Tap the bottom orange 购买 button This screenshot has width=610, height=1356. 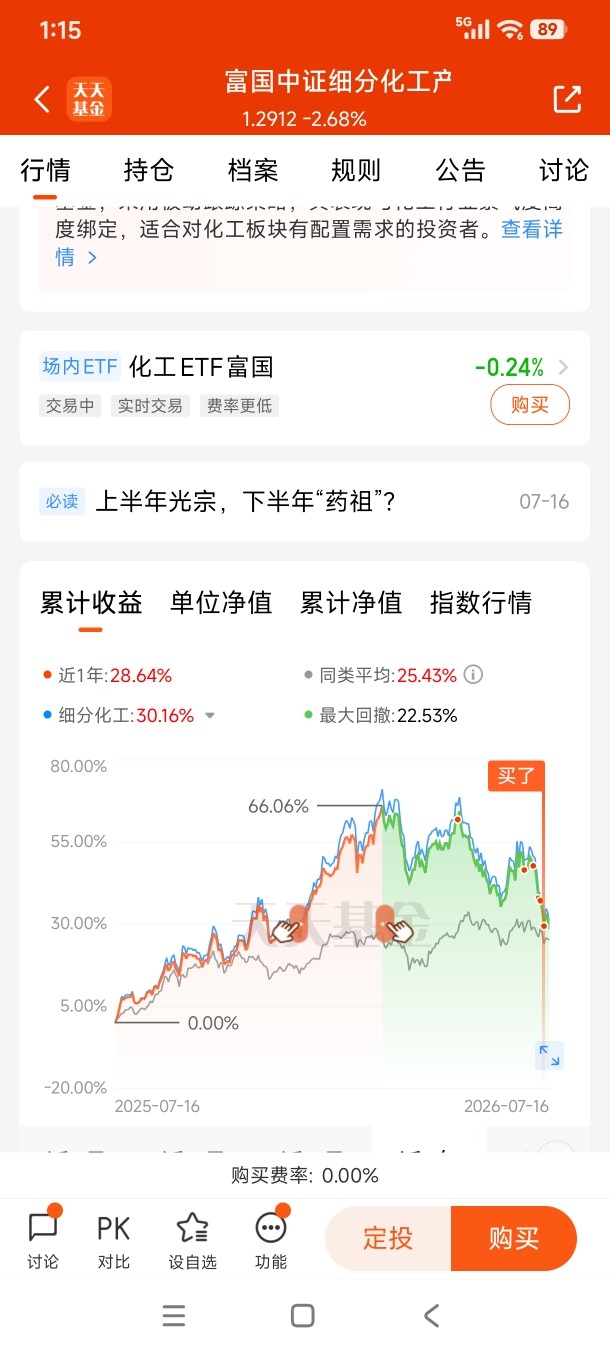click(514, 1238)
